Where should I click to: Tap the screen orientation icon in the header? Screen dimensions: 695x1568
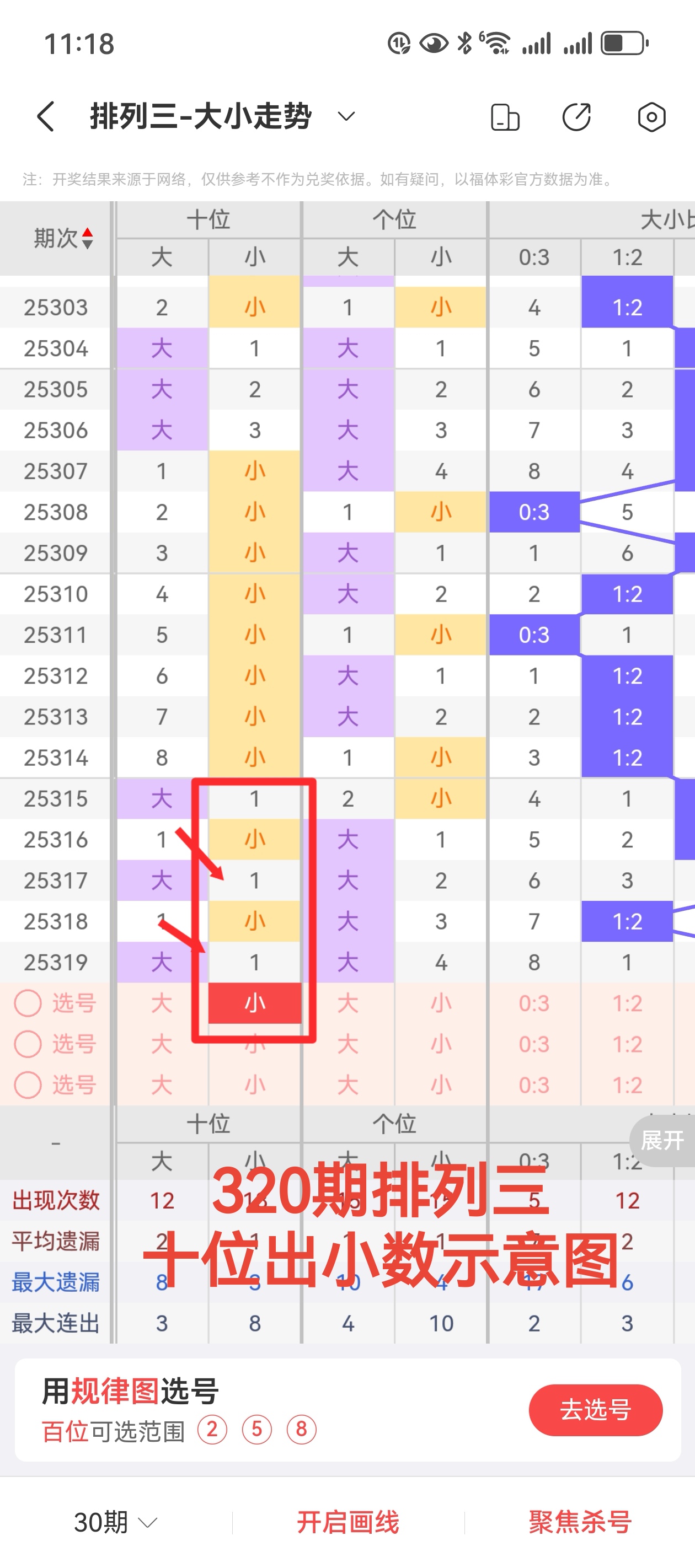coord(505,117)
